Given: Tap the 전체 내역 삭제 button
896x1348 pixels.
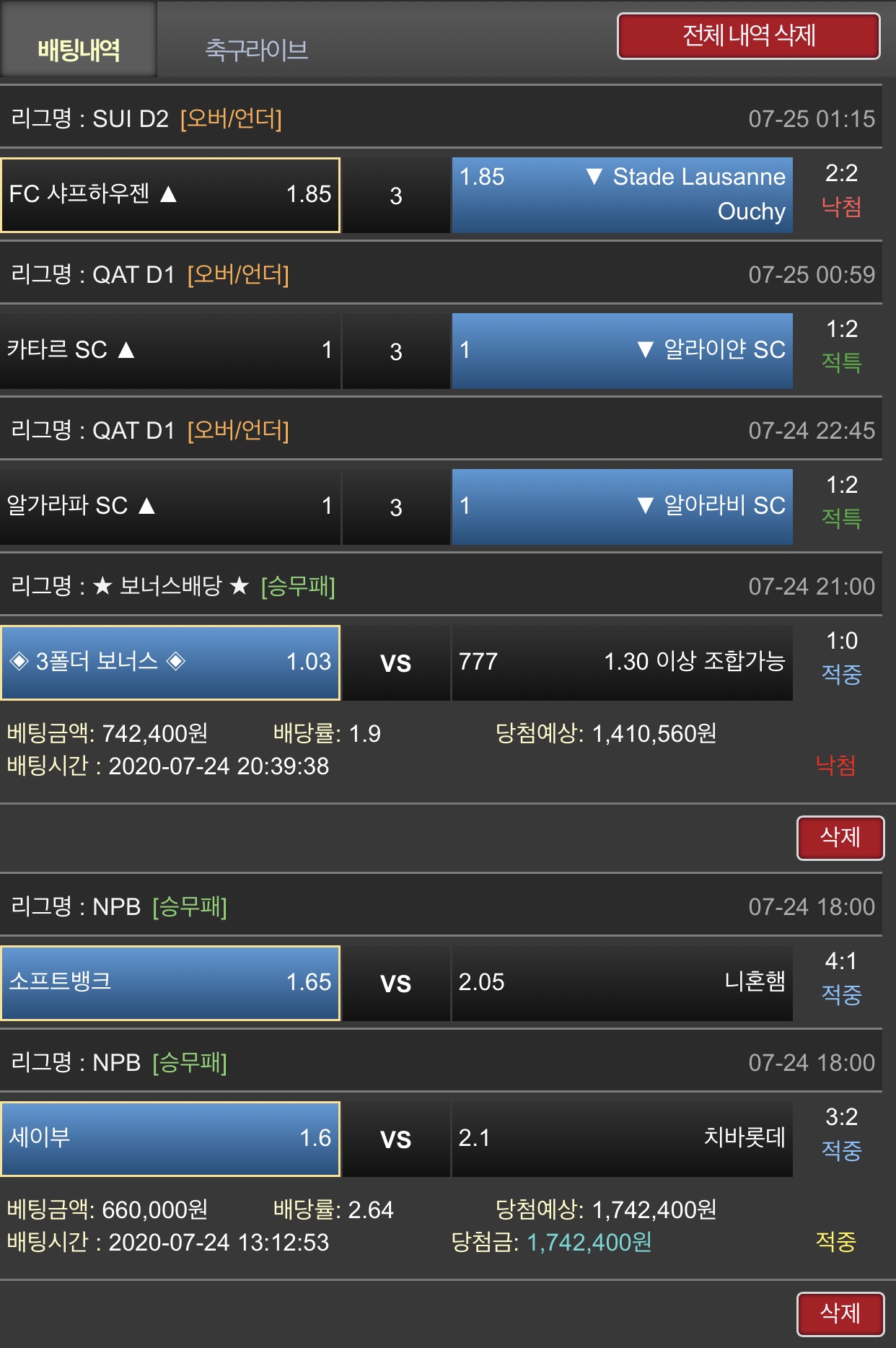Looking at the screenshot, I should 748,35.
